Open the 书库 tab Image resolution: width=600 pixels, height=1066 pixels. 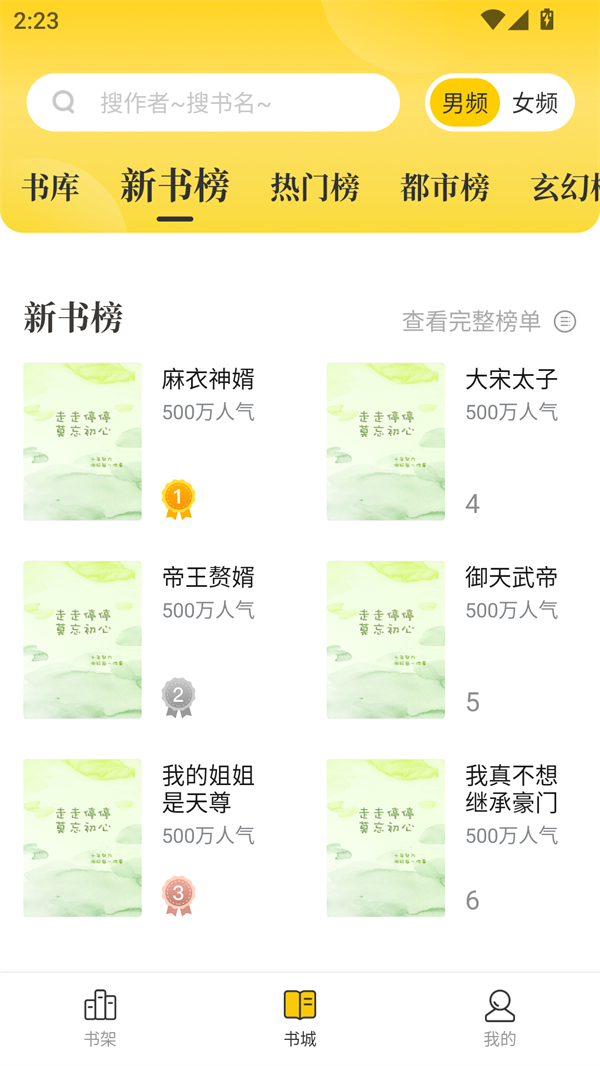pos(50,187)
